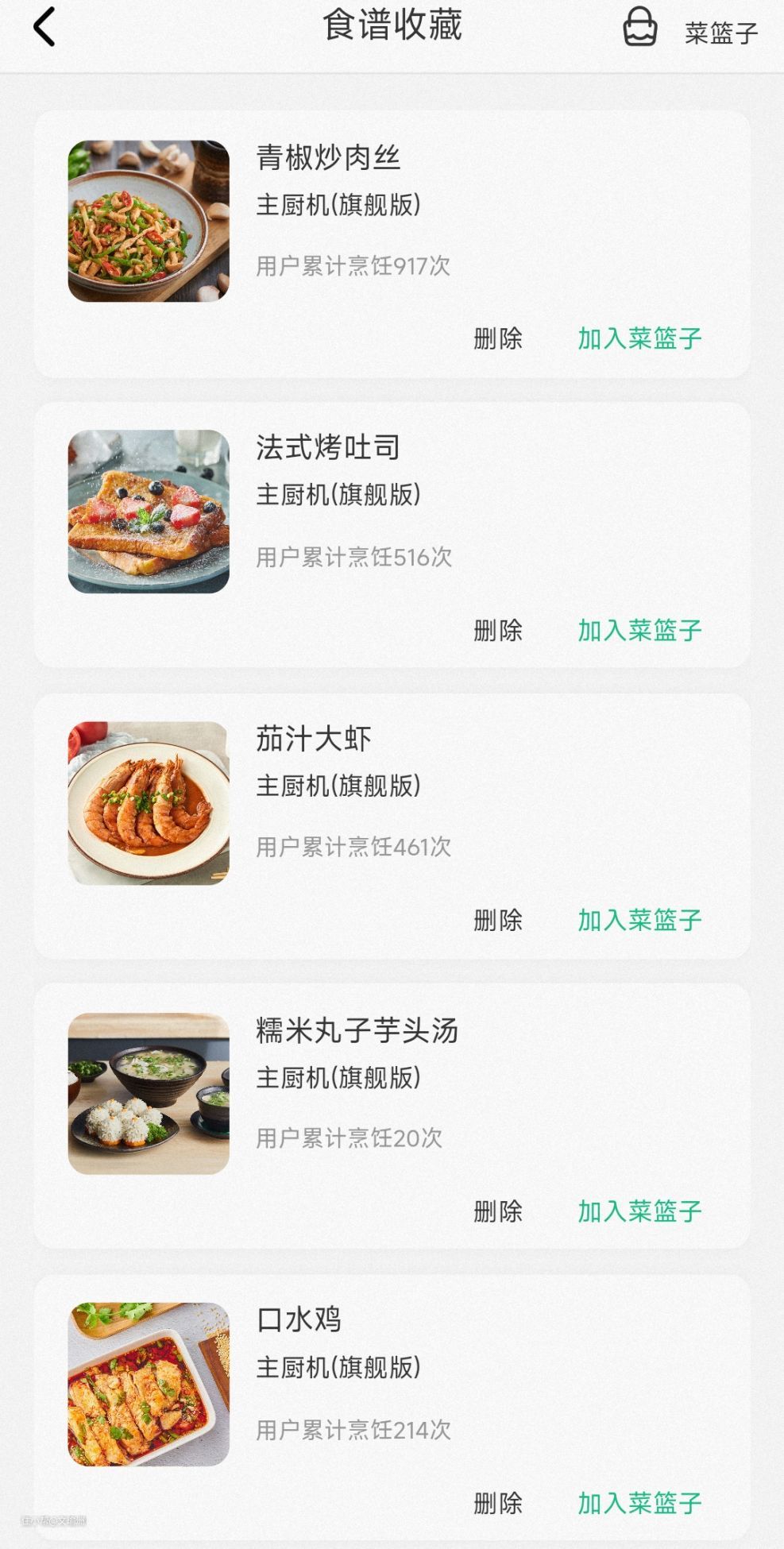Go back from recipe favorites

coord(44,27)
